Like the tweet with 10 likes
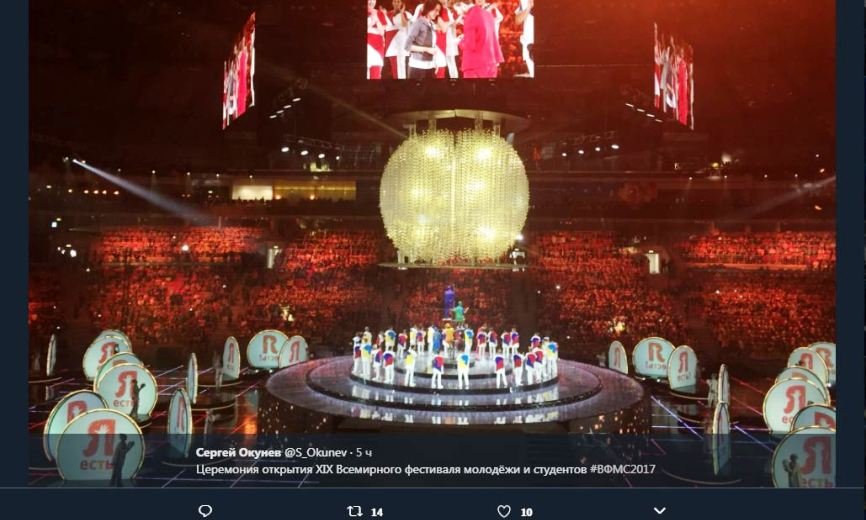866x520 pixels. [x=505, y=511]
